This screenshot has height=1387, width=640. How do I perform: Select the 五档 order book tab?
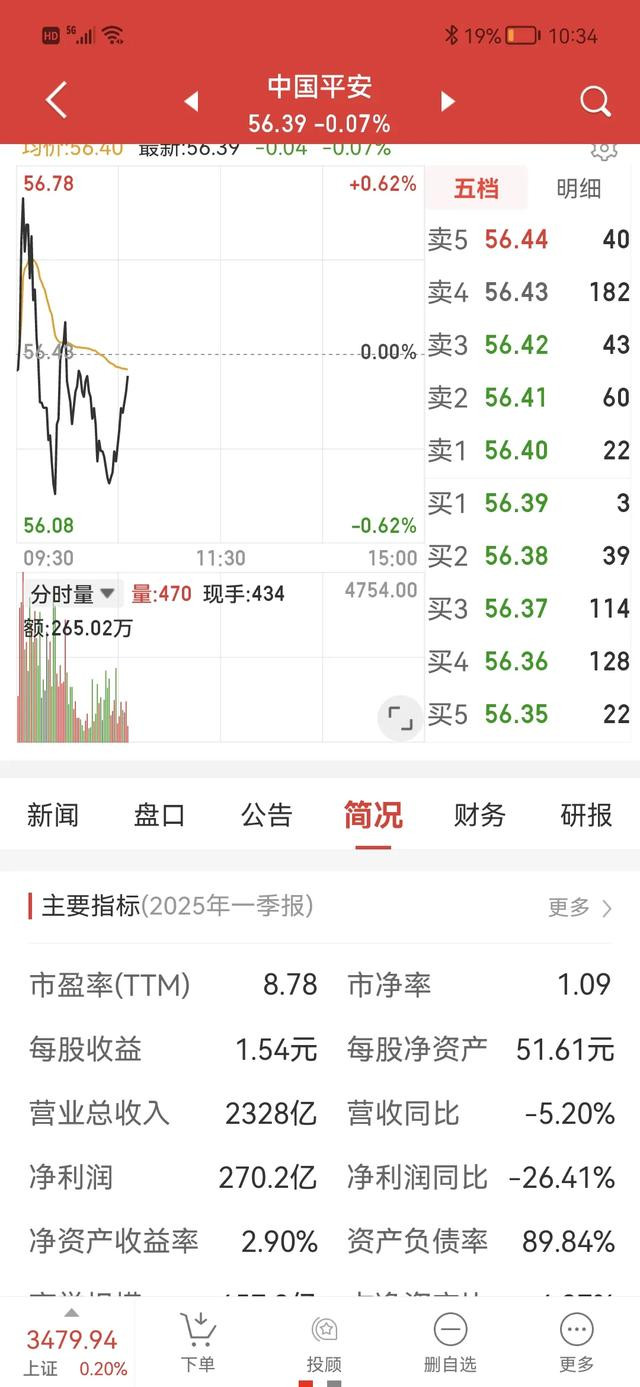pyautogui.click(x=476, y=188)
